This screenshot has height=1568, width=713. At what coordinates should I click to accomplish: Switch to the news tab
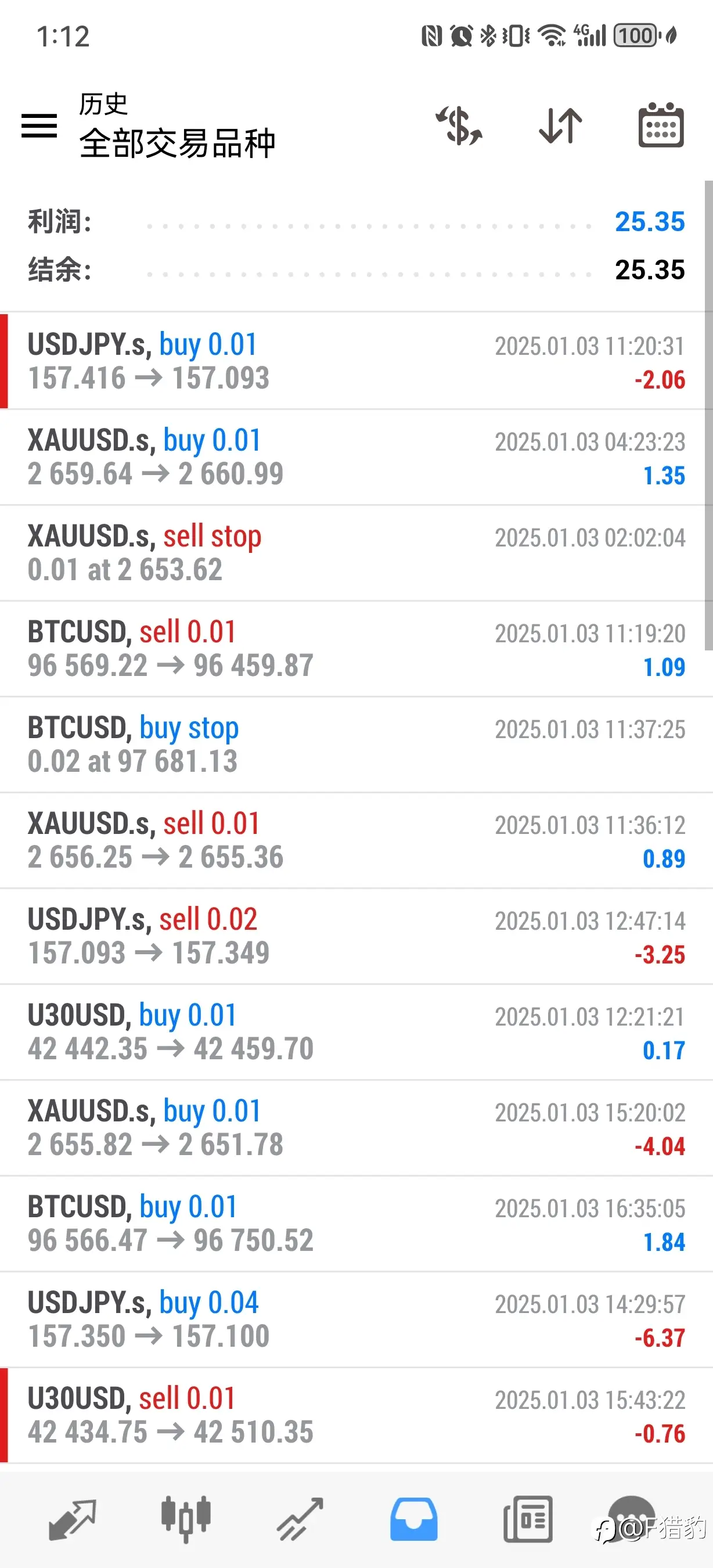(528, 1519)
